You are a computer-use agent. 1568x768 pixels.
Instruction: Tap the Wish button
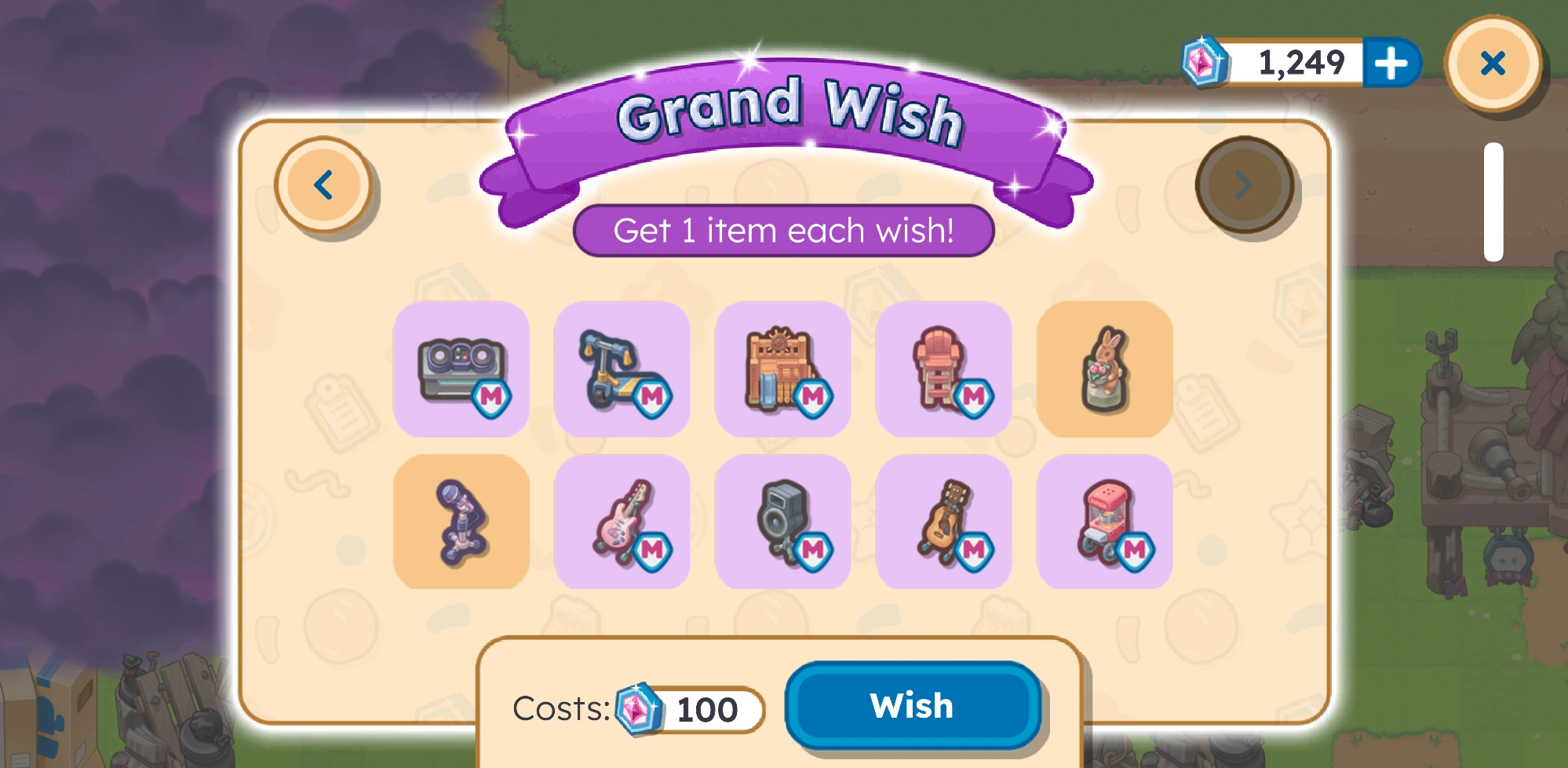(913, 705)
